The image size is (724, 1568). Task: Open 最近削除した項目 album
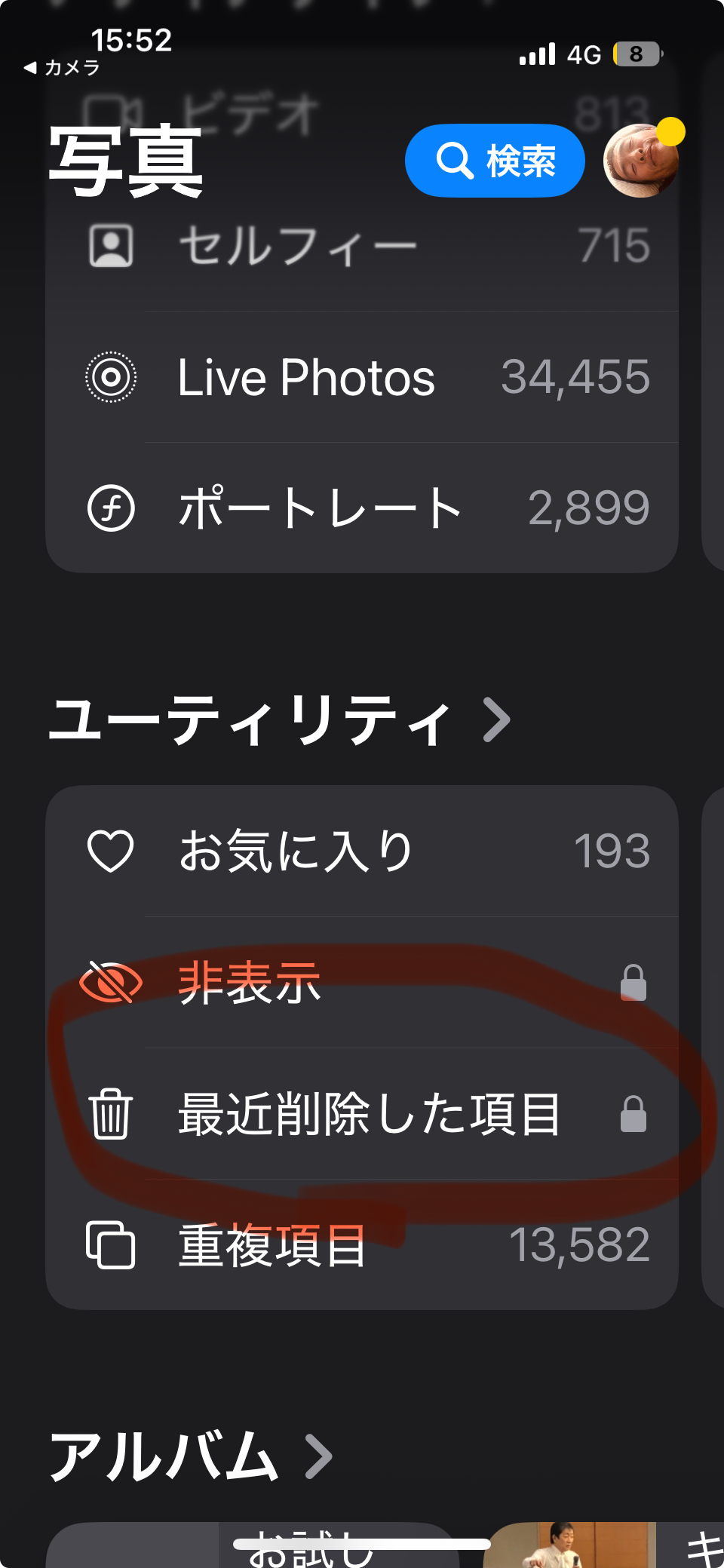(x=362, y=1114)
